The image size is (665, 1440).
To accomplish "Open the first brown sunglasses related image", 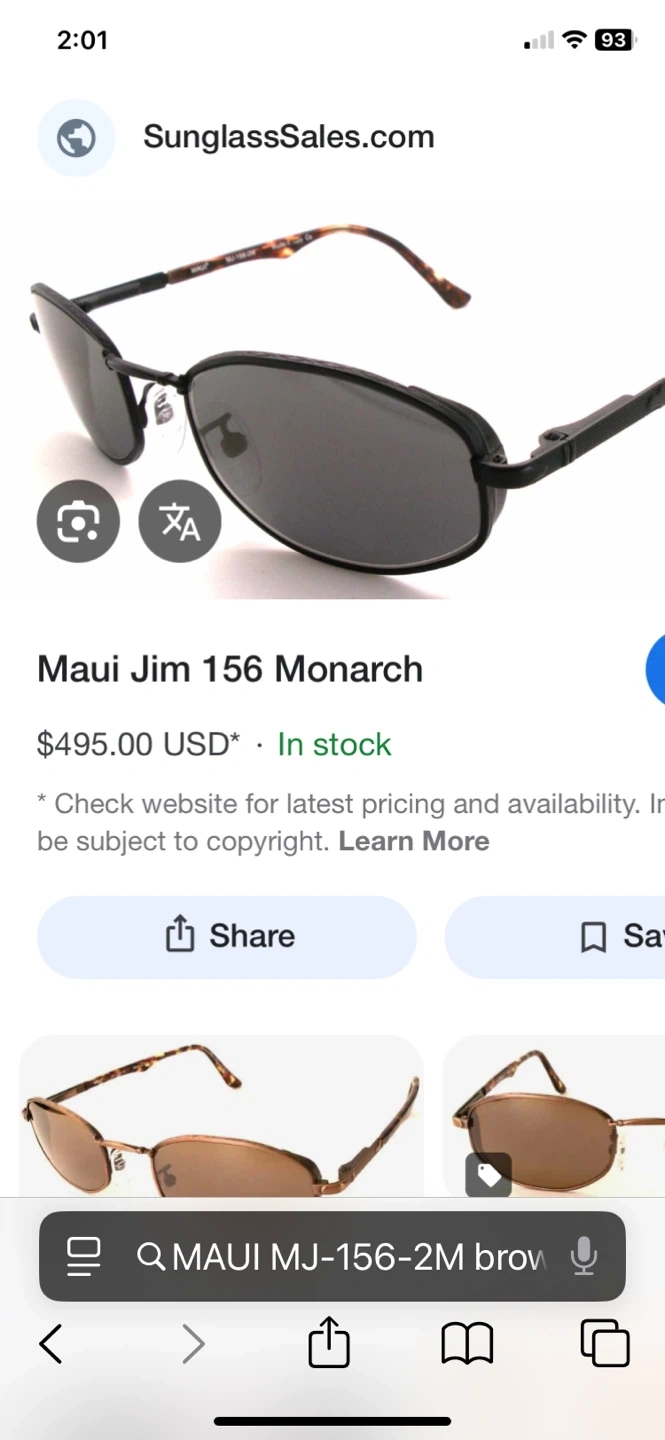I will 221,1116.
